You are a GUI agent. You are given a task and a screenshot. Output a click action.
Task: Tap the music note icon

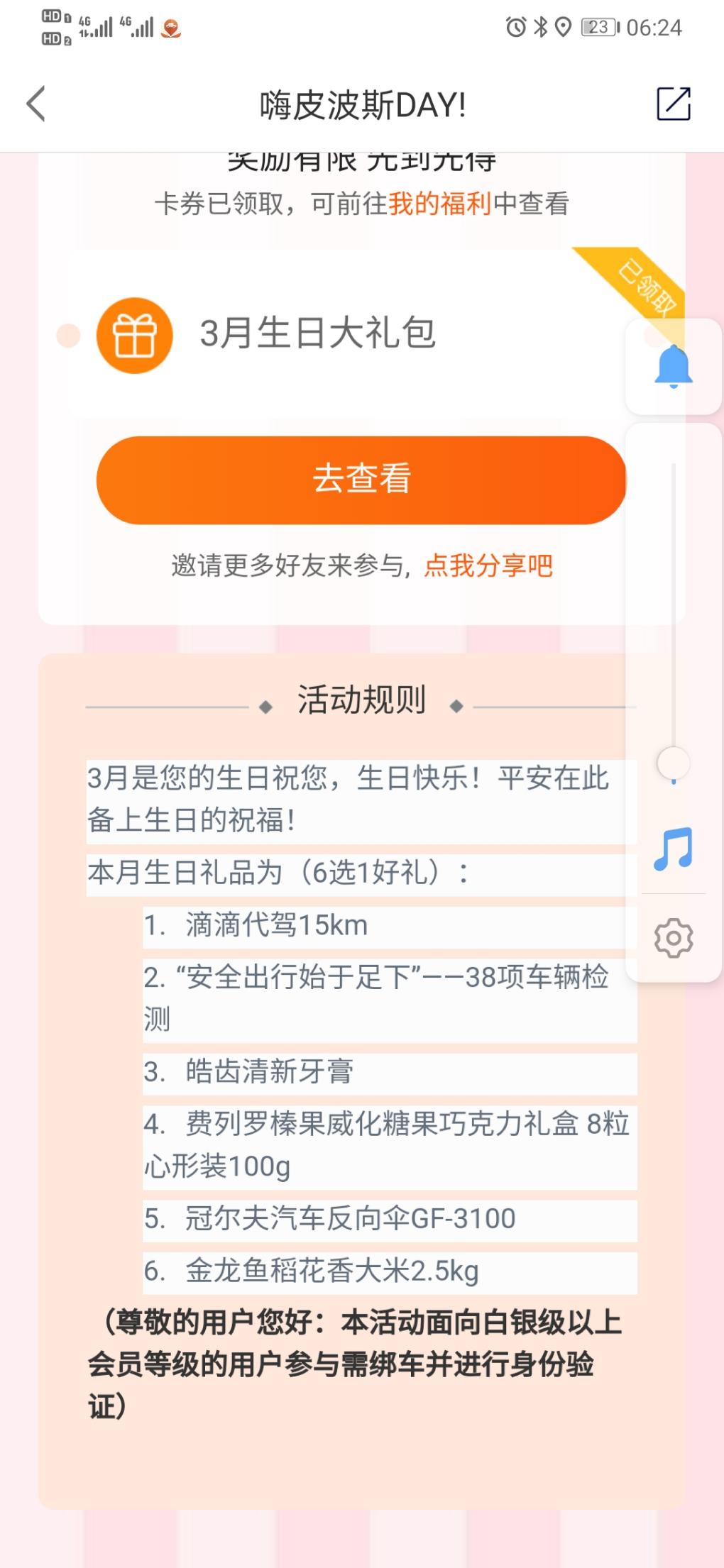point(673,849)
